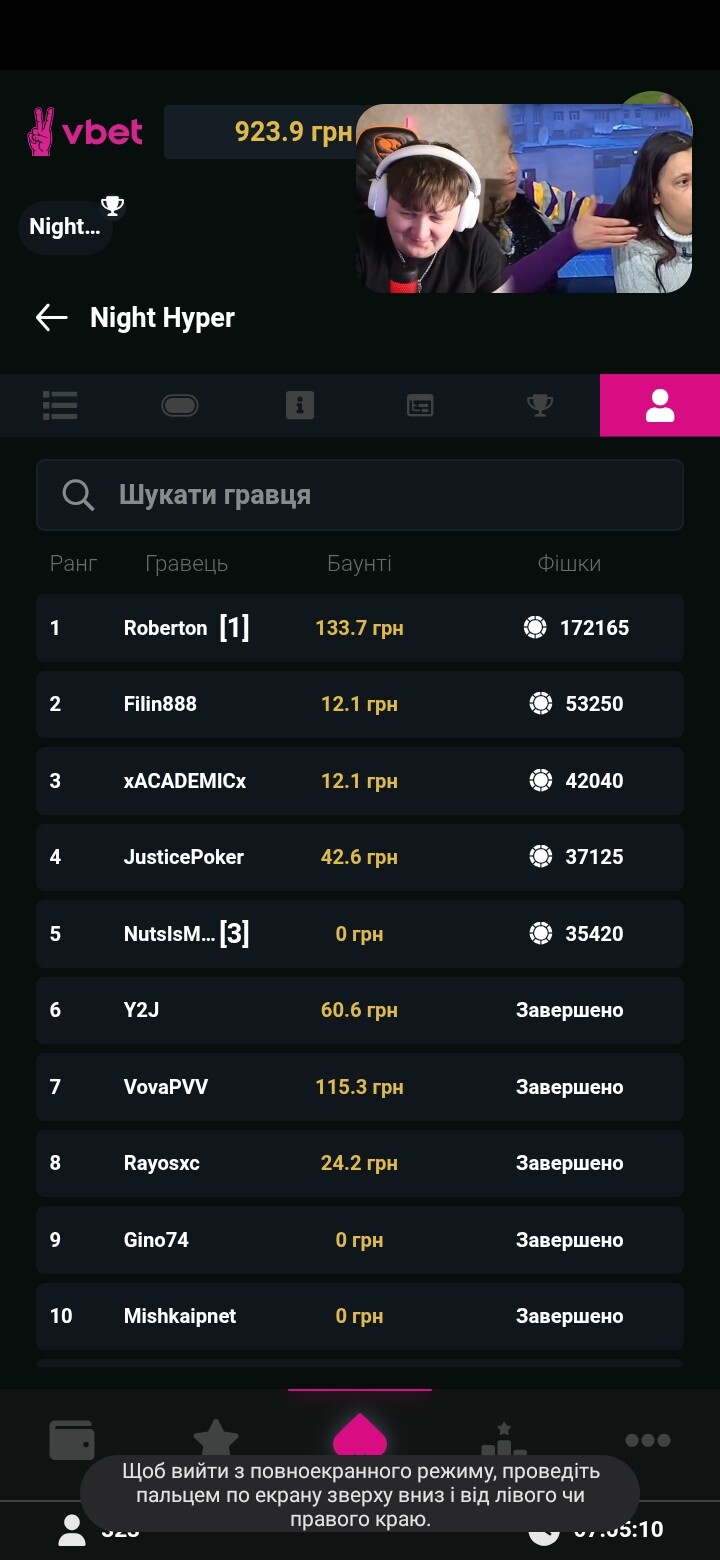This screenshot has width=720, height=1560.
Task: Open the wallet in the bottom bar
Action: [72, 1439]
